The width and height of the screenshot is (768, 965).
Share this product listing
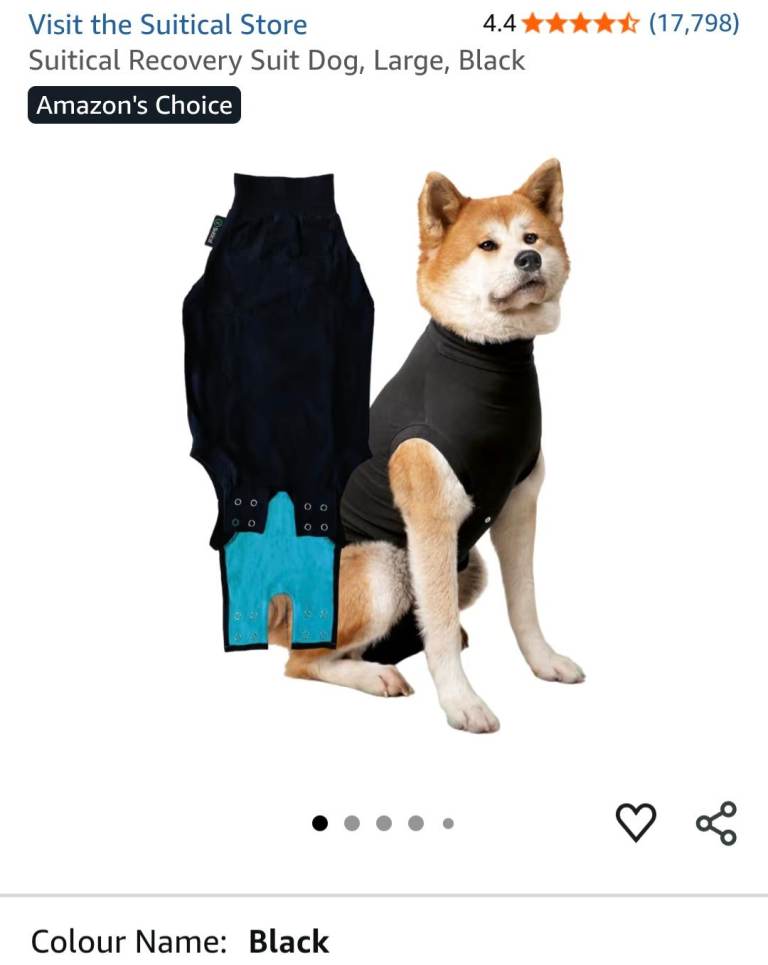pos(716,822)
